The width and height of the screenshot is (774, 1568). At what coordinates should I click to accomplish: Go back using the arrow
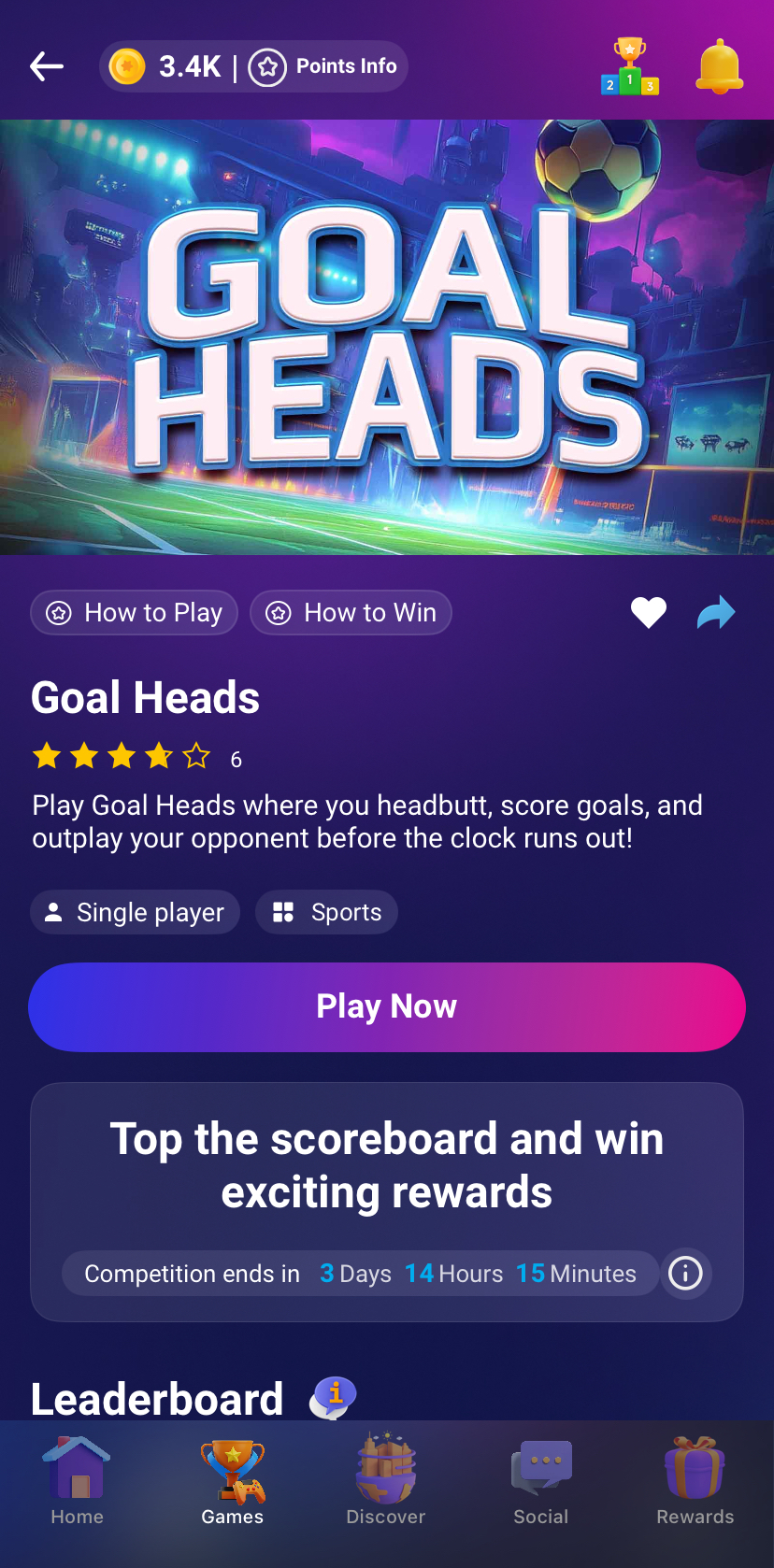click(47, 66)
